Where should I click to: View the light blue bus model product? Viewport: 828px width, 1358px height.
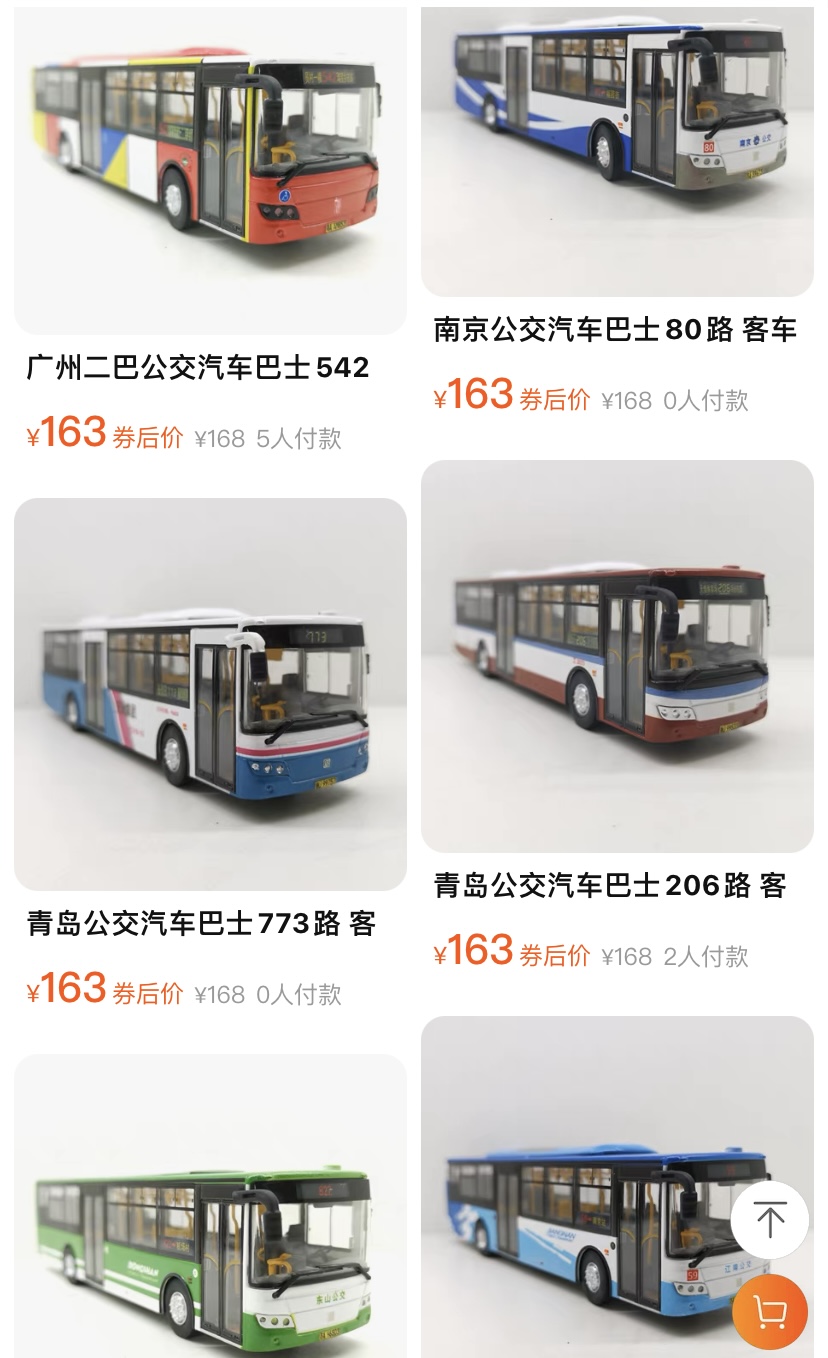tap(590, 1220)
